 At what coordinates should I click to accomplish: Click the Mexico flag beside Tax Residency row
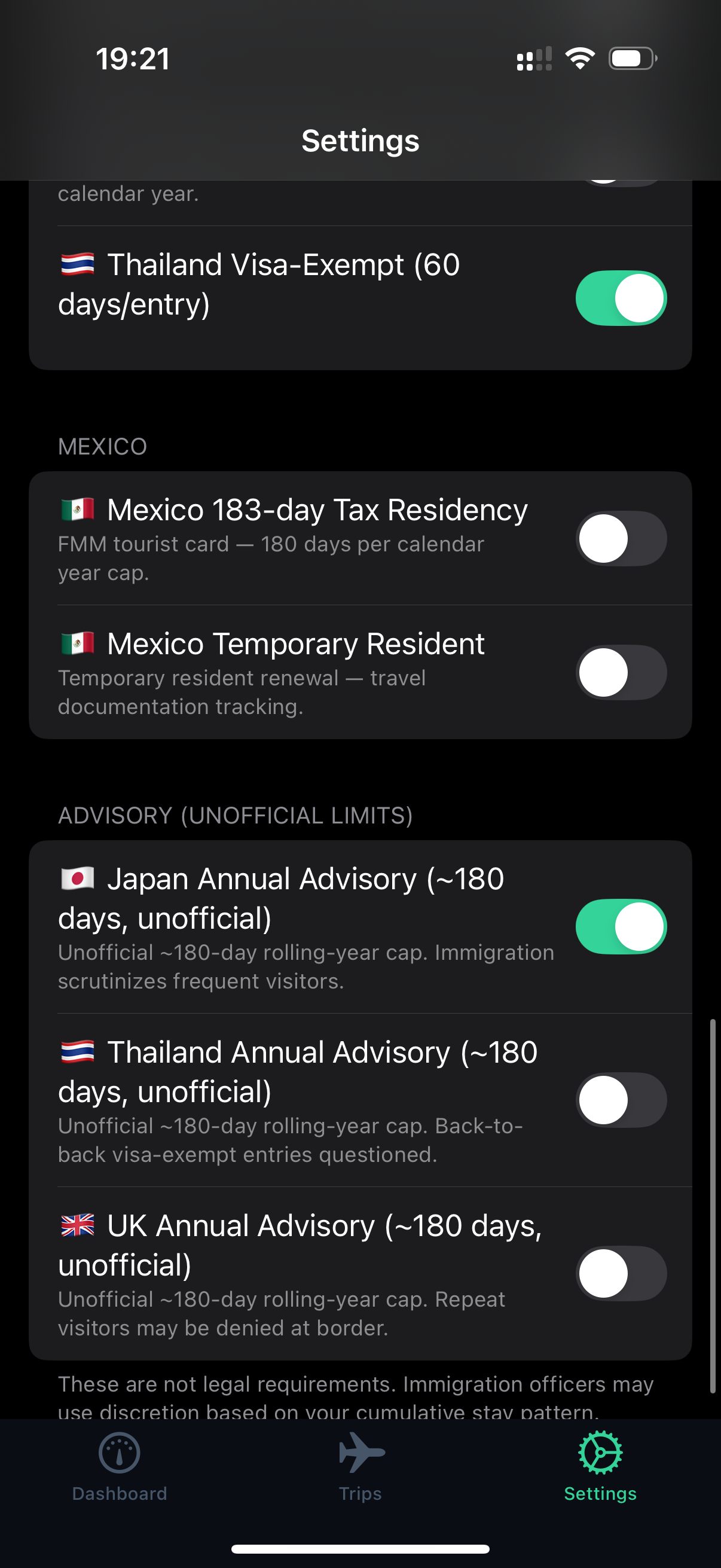[x=77, y=509]
